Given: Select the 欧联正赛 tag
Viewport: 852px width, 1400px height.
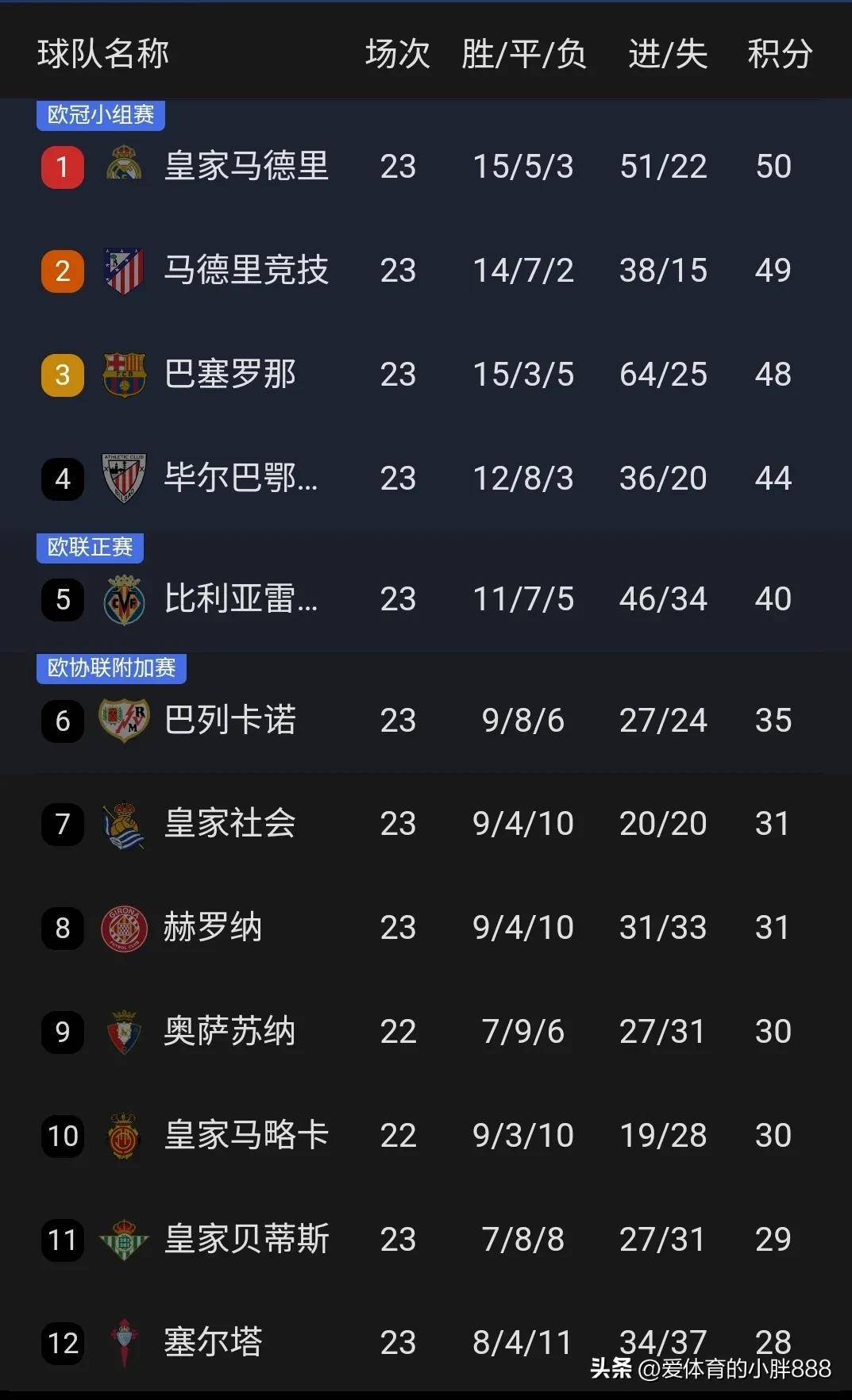Looking at the screenshot, I should pyautogui.click(x=89, y=548).
